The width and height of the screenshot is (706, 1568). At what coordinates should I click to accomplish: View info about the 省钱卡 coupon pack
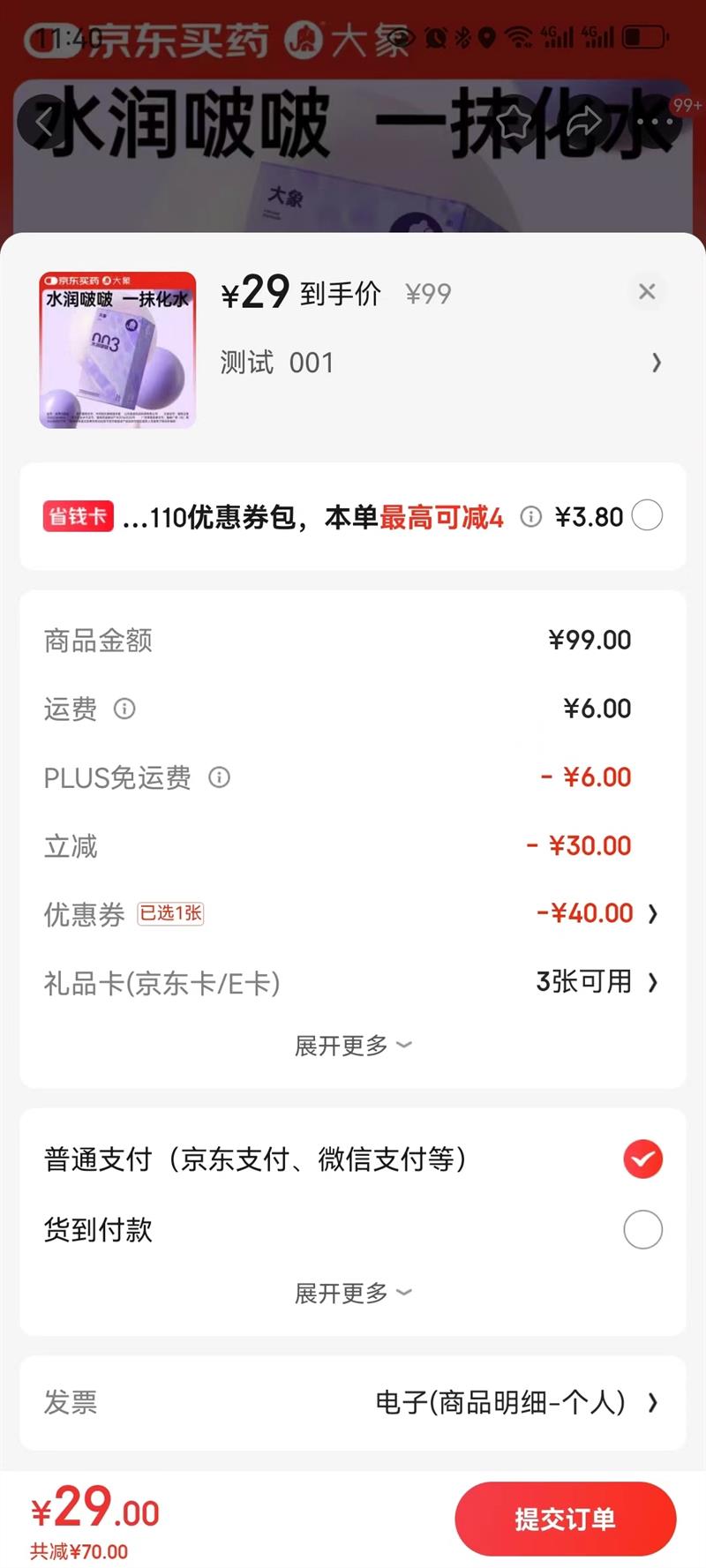530,517
